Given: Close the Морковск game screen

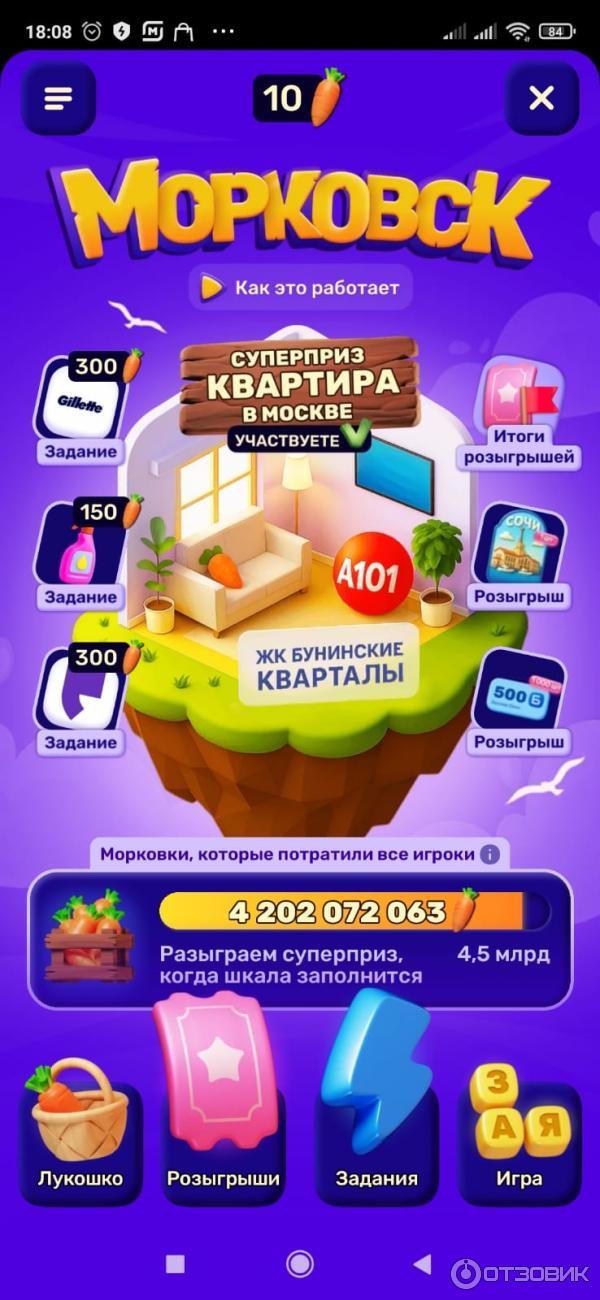Looking at the screenshot, I should tap(541, 98).
